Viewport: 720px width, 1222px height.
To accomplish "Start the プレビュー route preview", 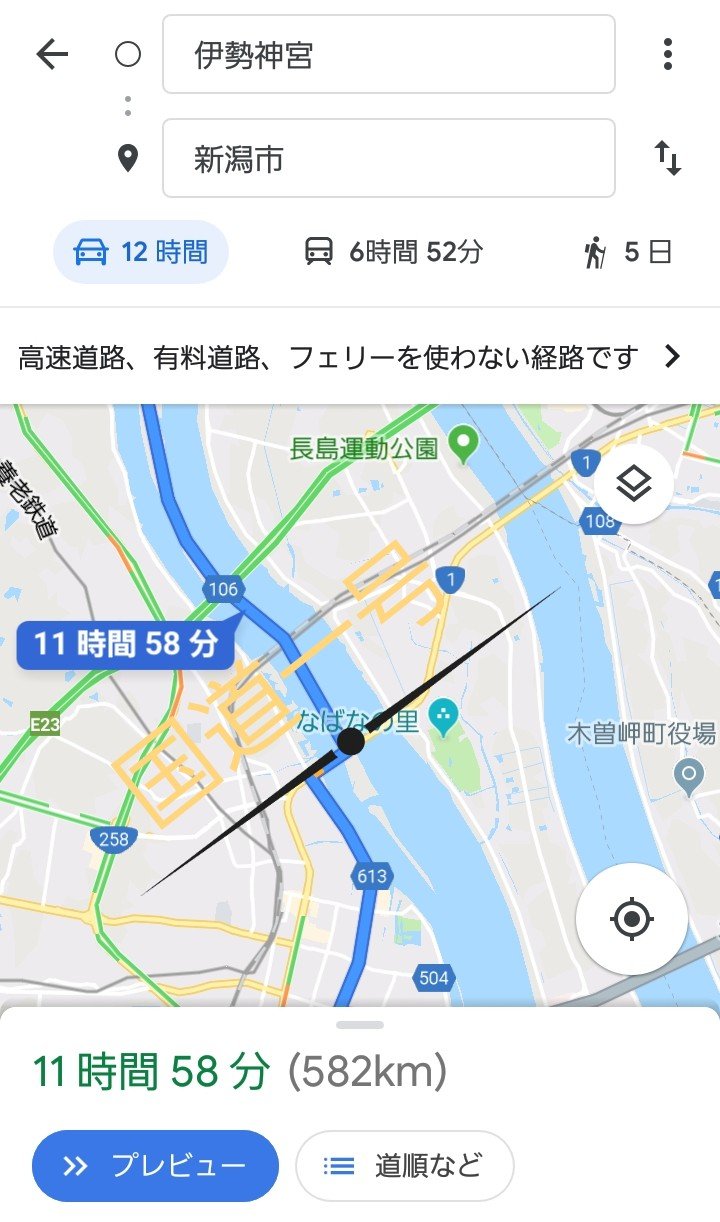I will (x=155, y=1166).
